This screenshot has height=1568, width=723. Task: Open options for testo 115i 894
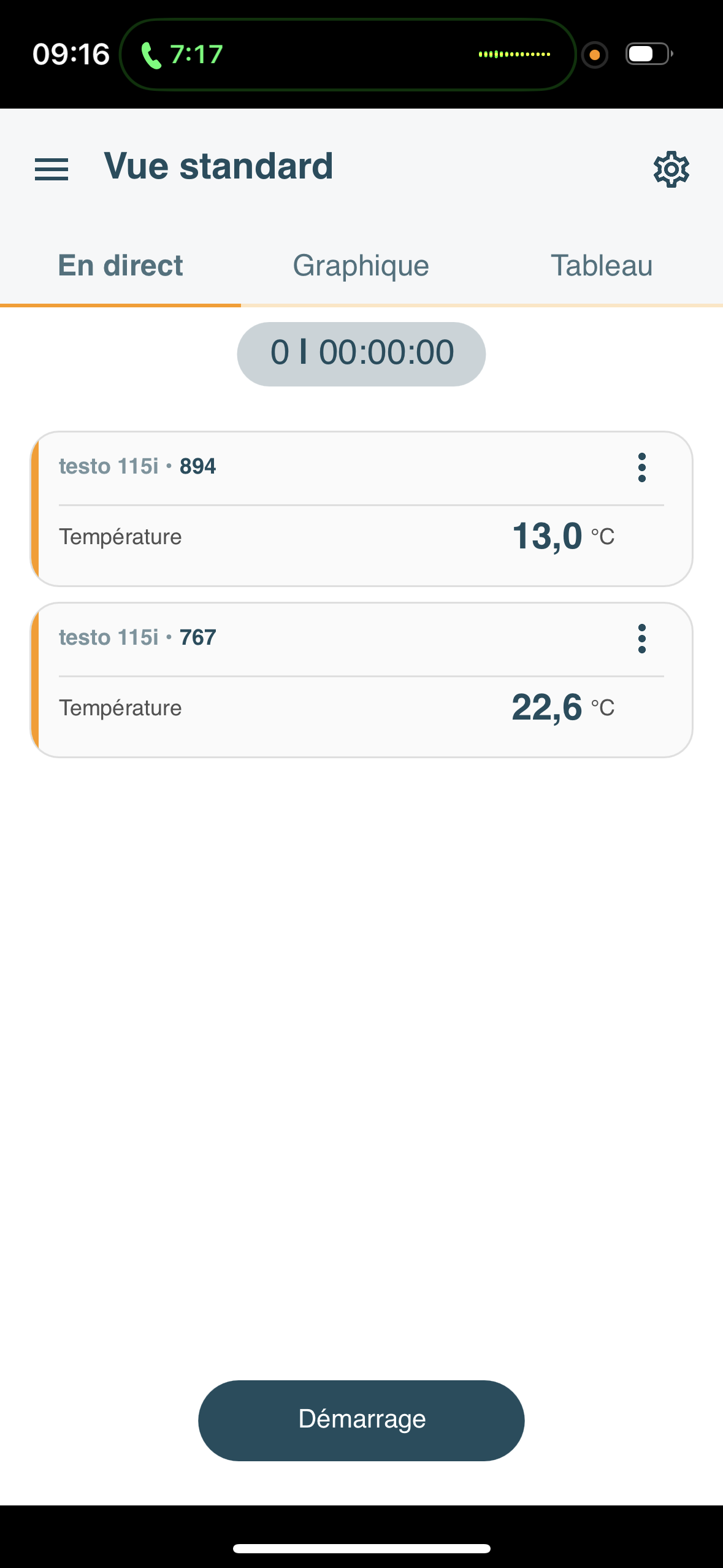[x=641, y=467]
